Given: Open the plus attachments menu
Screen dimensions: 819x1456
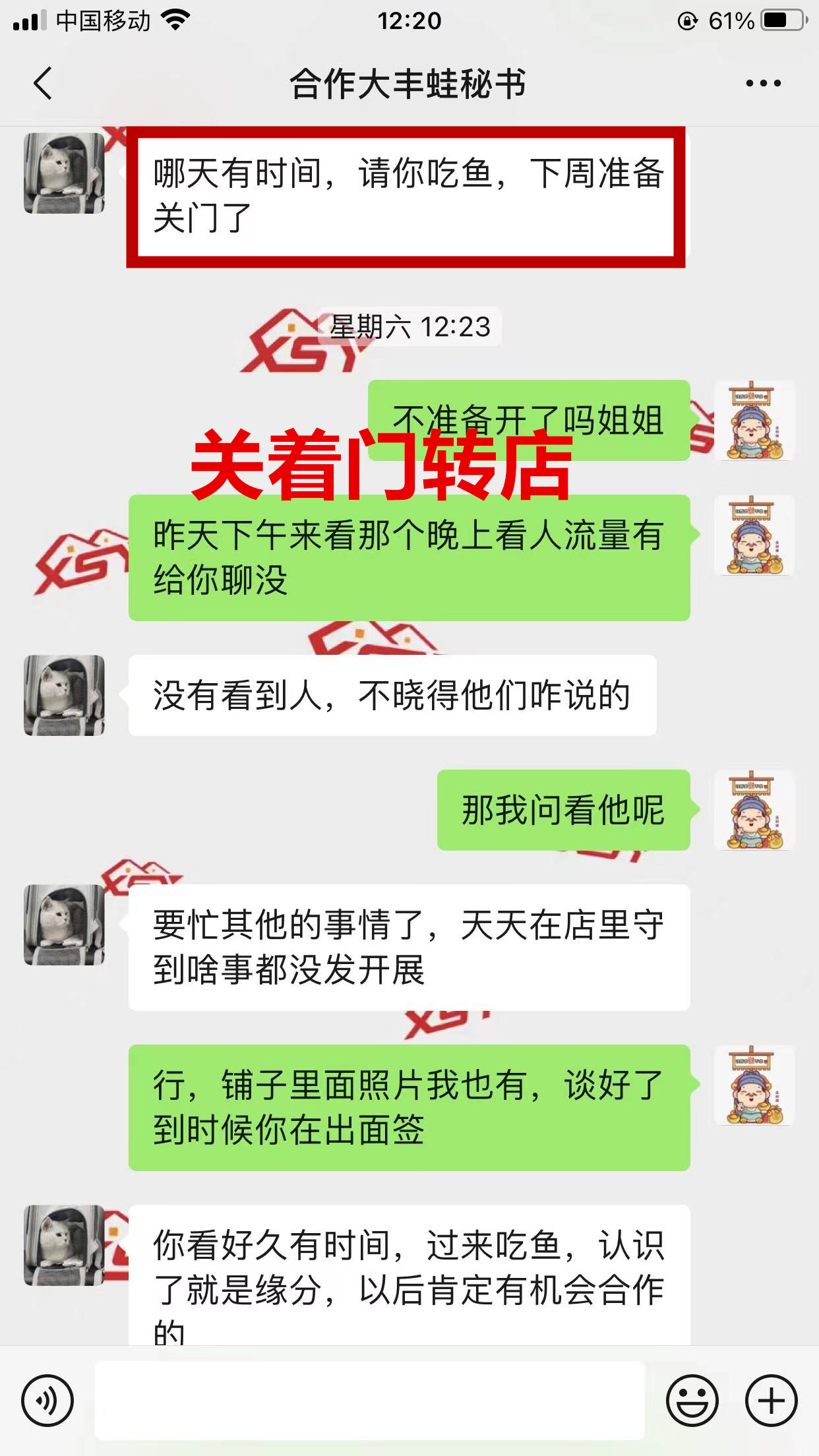Looking at the screenshot, I should click(x=771, y=1400).
